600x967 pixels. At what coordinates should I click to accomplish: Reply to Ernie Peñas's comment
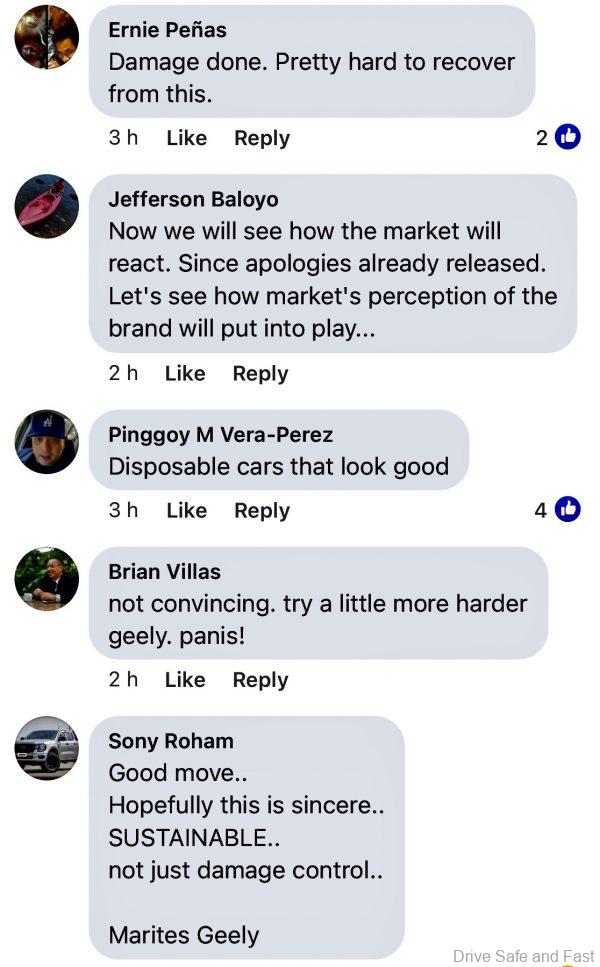pyautogui.click(x=262, y=138)
